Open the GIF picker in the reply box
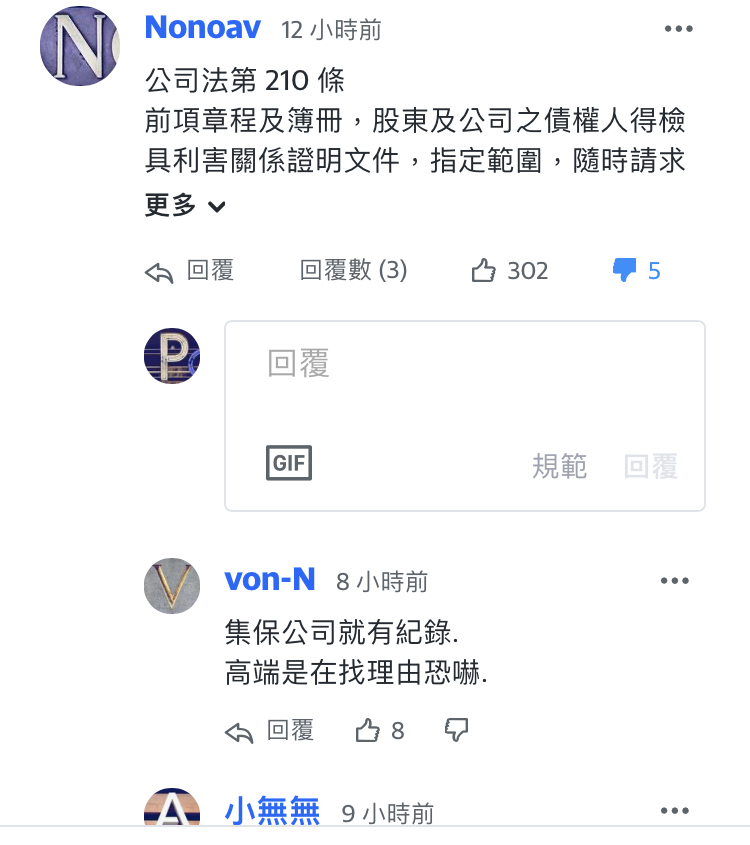 288,462
